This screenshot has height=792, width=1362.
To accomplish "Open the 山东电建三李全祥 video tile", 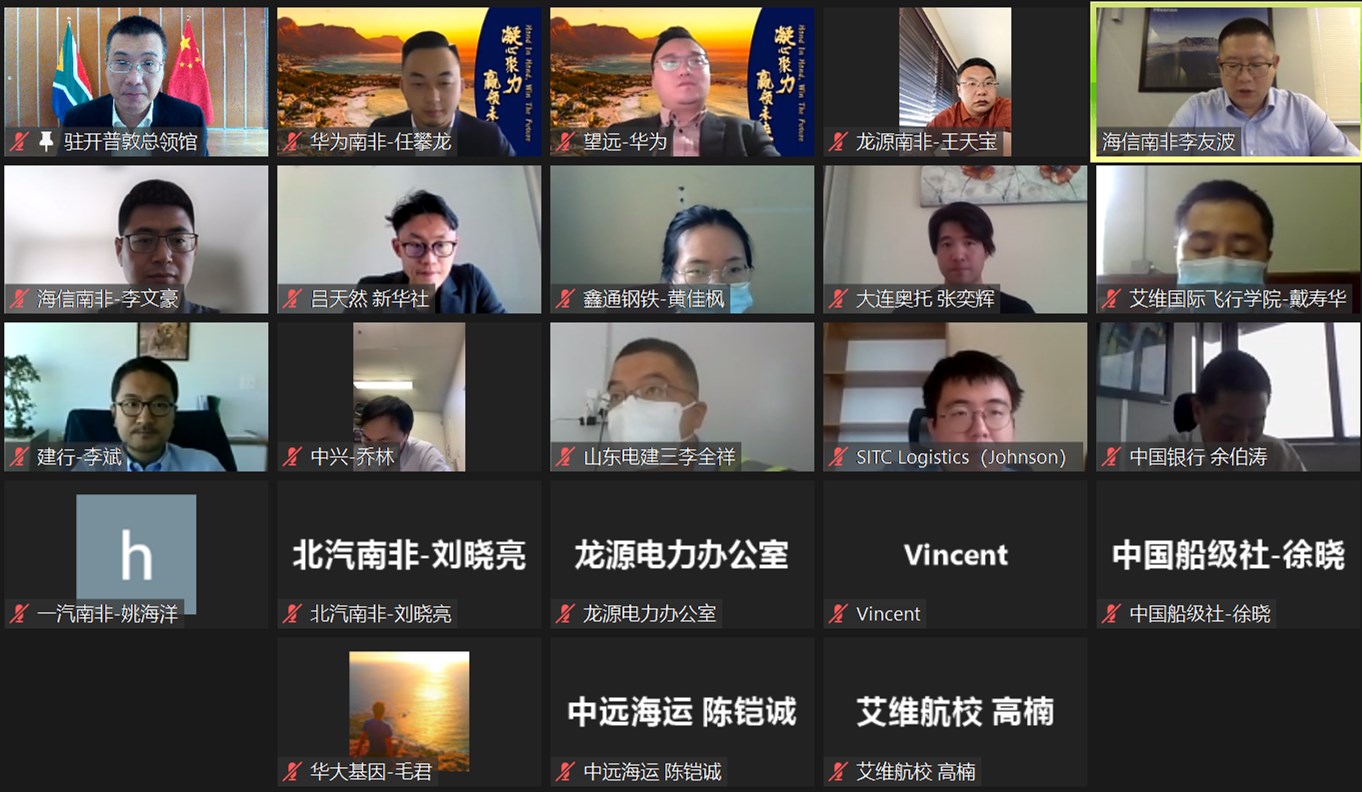I will [682, 396].
